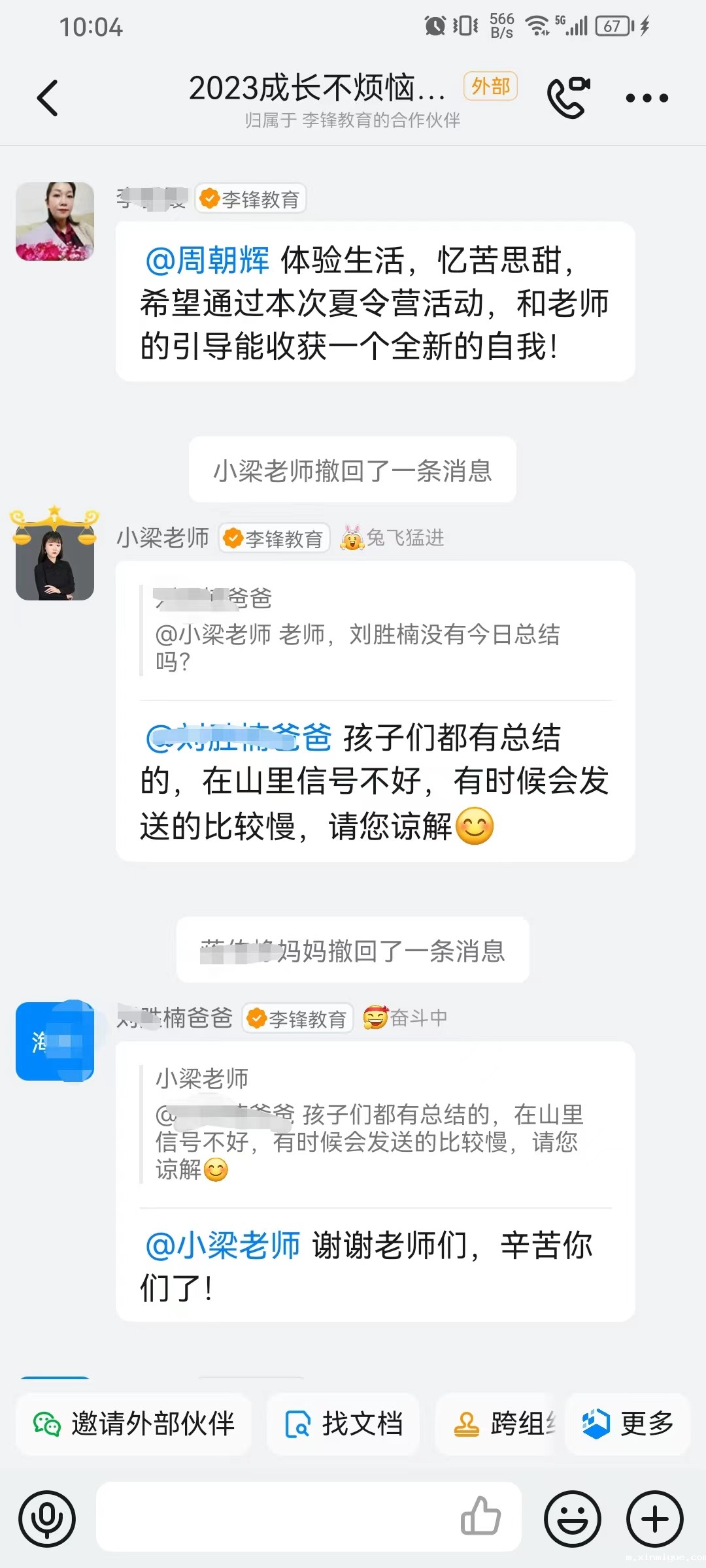The height and width of the screenshot is (1568, 706).
Task: Open the emoji picker
Action: click(573, 1518)
